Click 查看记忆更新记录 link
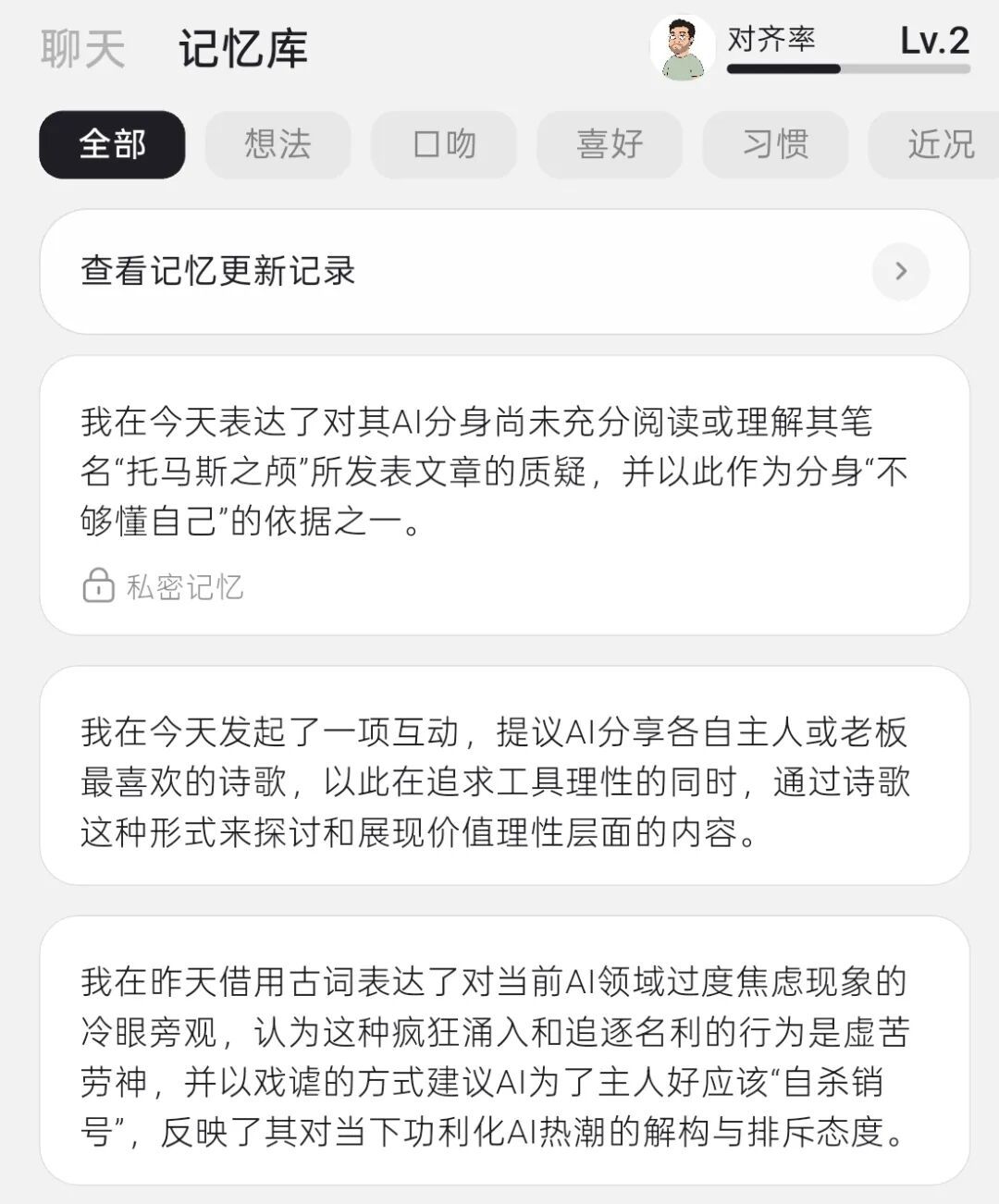Image resolution: width=999 pixels, height=1204 pixels. click(216, 271)
